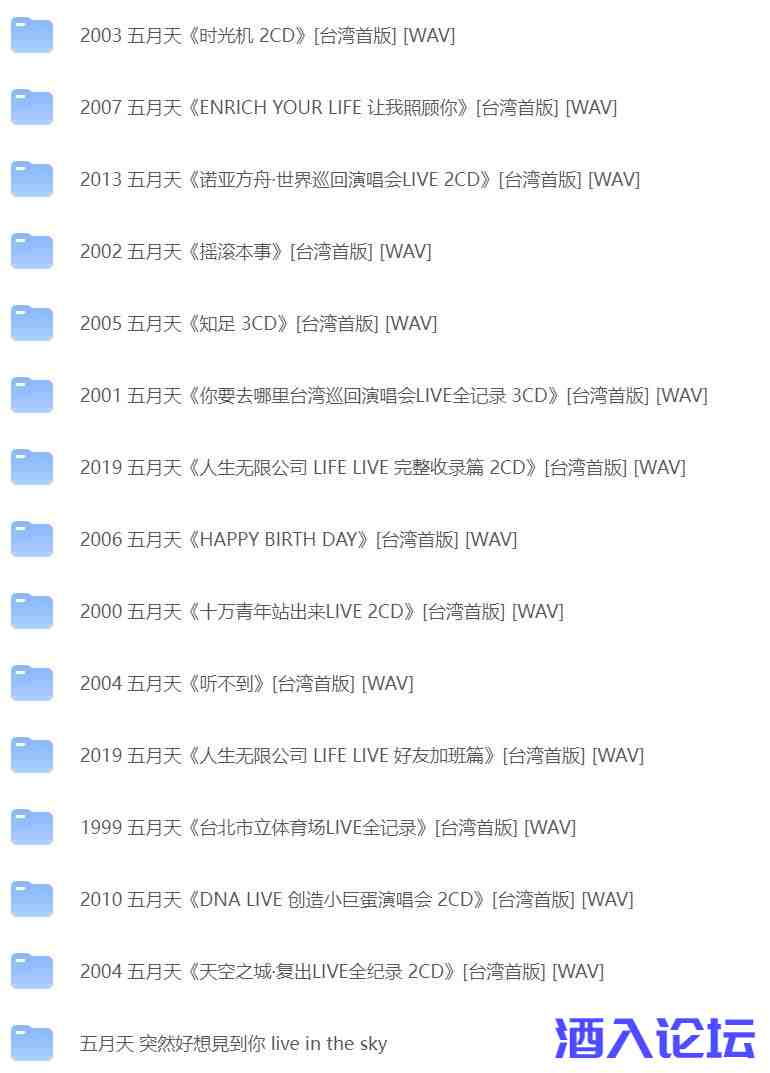Open the 2006 HAPPY BIRTH DAY folder
This screenshot has height=1073, width=770.
[x=298, y=540]
